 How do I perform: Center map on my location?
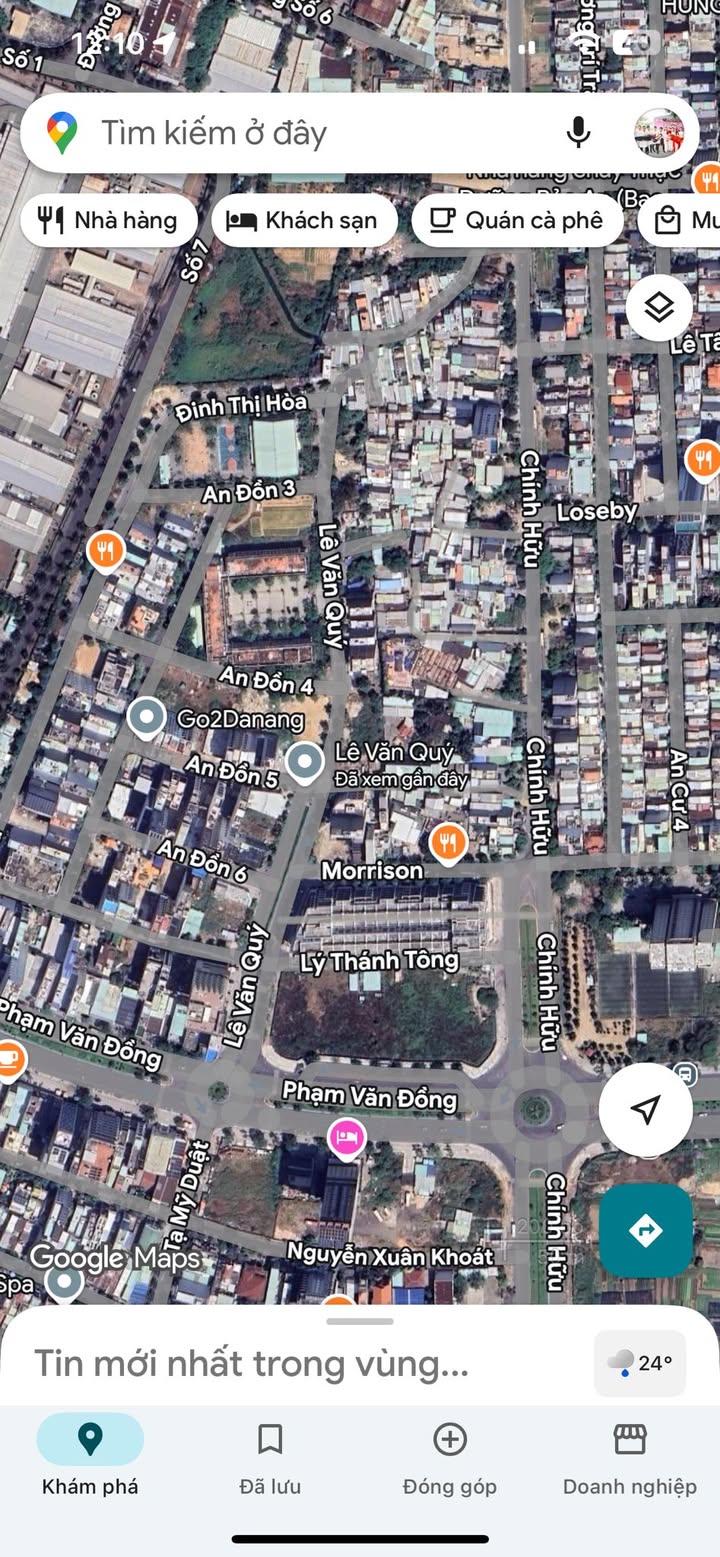coord(646,1109)
